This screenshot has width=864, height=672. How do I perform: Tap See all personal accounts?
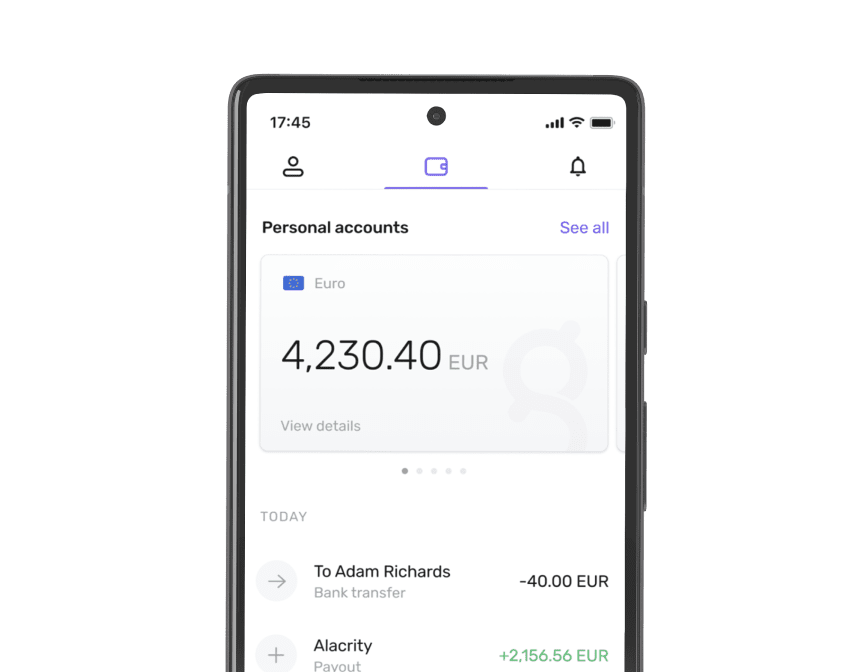pyautogui.click(x=584, y=228)
